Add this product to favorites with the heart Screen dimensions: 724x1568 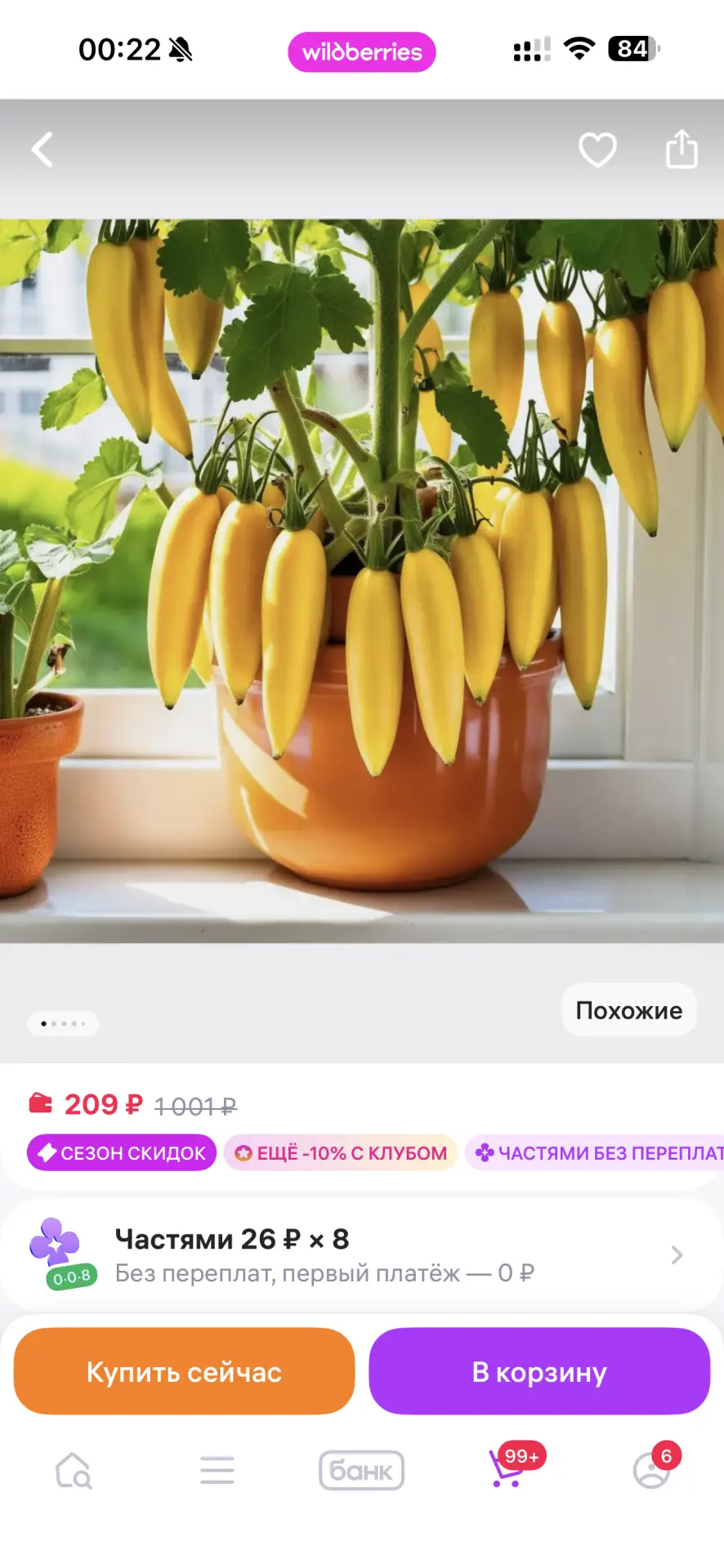597,149
